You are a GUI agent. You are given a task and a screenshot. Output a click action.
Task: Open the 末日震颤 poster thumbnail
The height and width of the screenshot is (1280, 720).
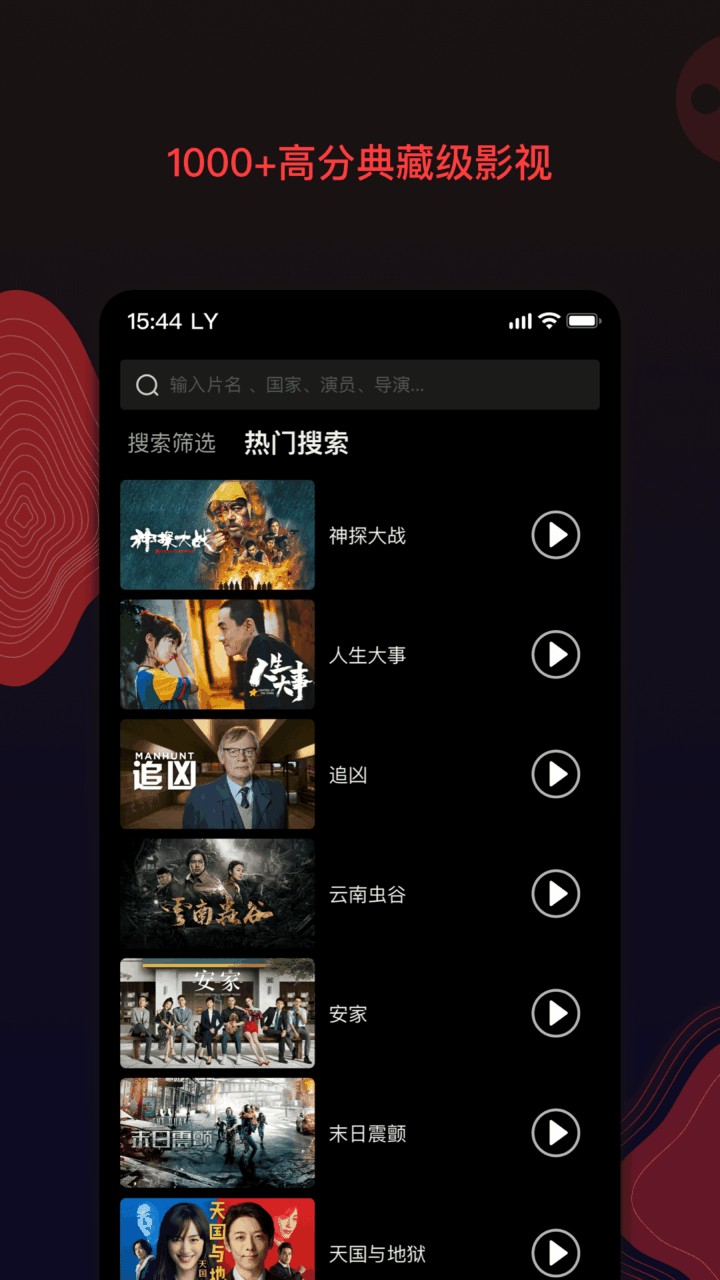click(217, 1133)
